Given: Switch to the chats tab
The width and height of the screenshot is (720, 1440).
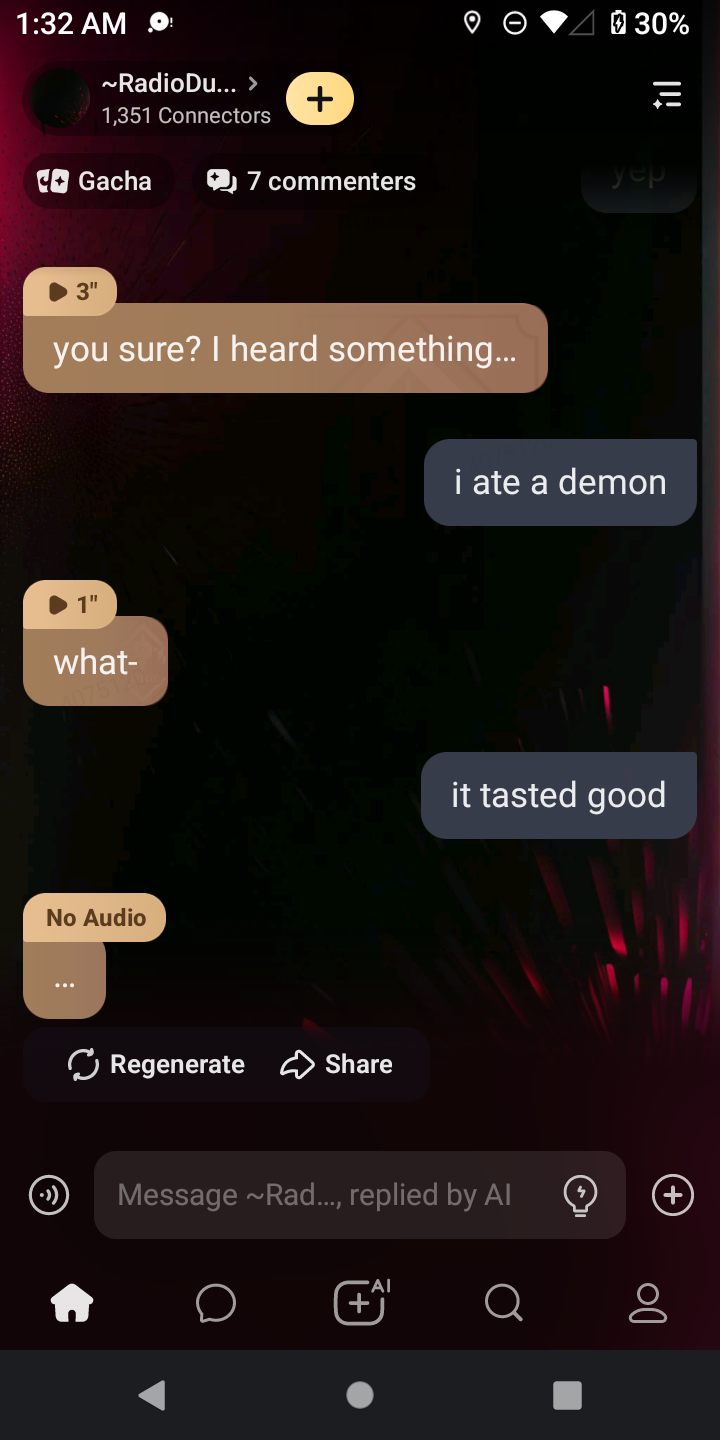Looking at the screenshot, I should click(216, 1303).
